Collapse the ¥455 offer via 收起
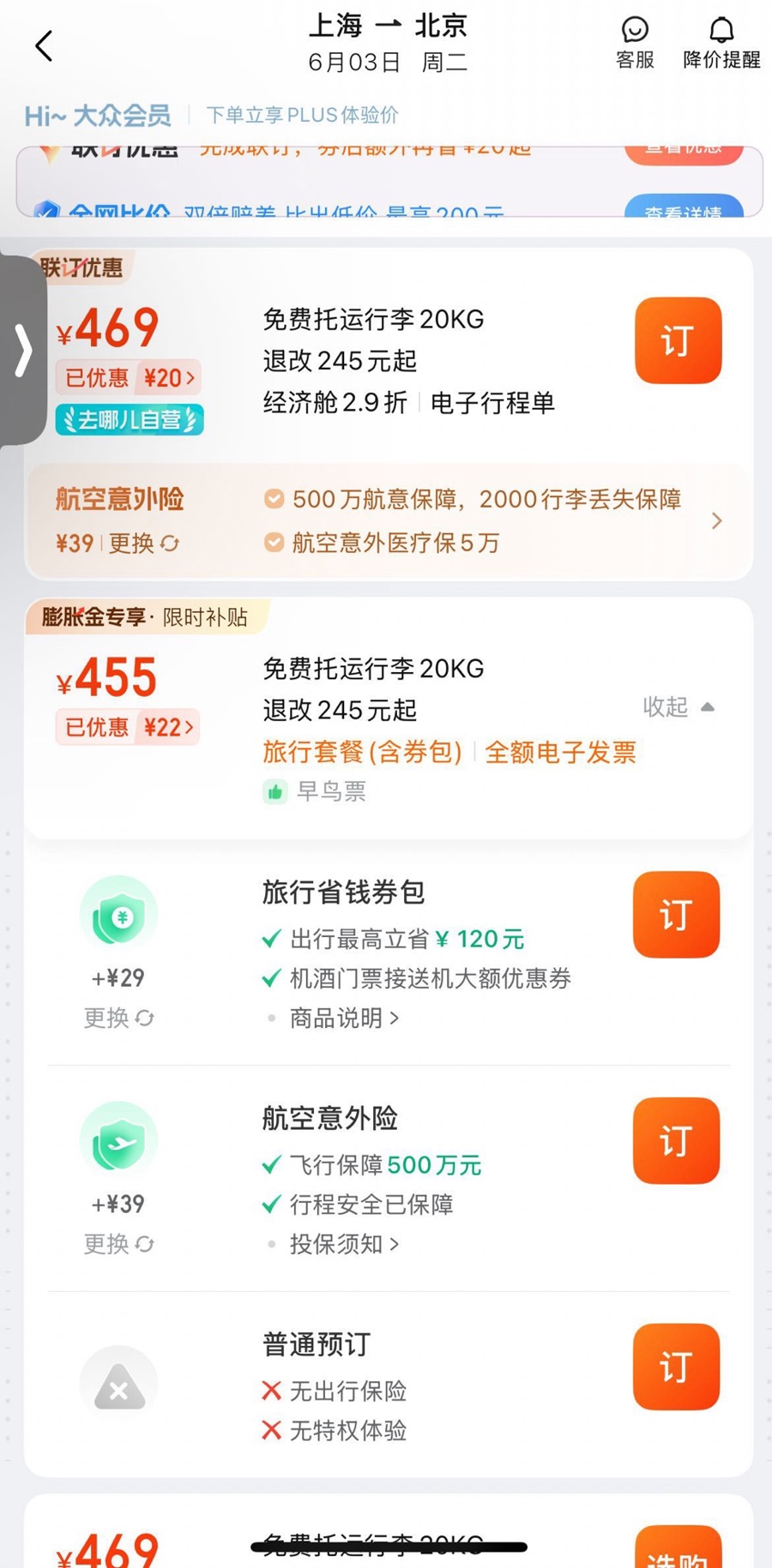 coord(679,707)
